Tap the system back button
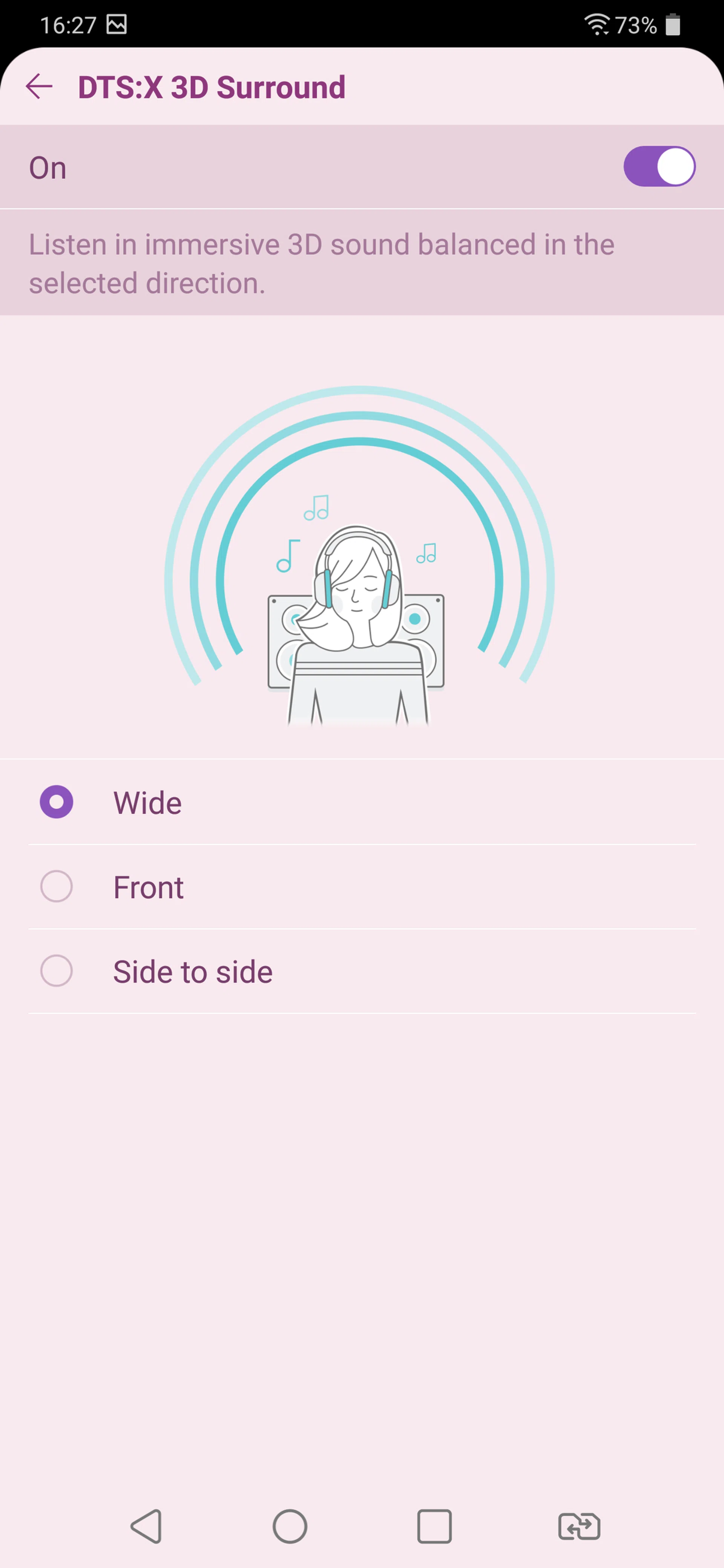The height and width of the screenshot is (1568, 724). tap(146, 1526)
